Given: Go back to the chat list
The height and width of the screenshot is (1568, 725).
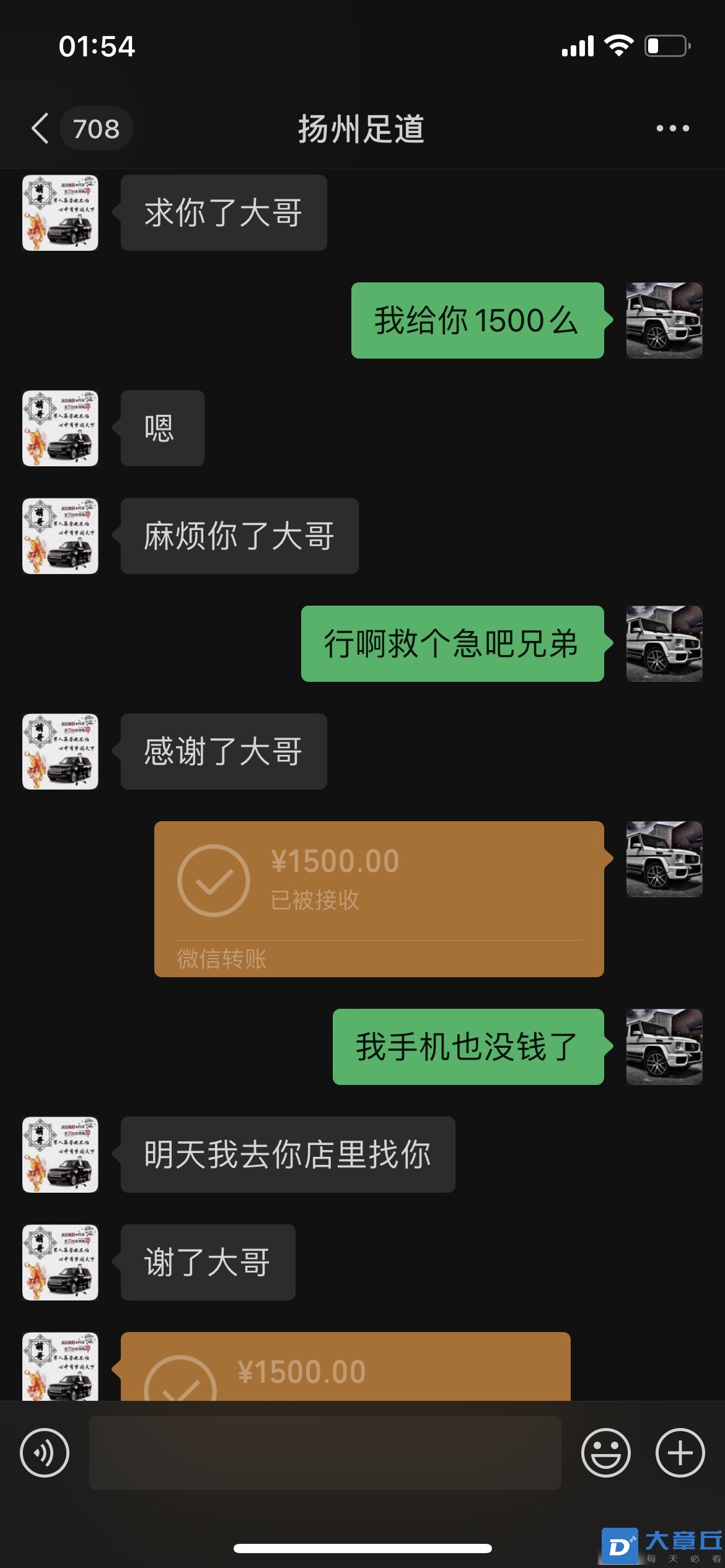Looking at the screenshot, I should [x=41, y=129].
